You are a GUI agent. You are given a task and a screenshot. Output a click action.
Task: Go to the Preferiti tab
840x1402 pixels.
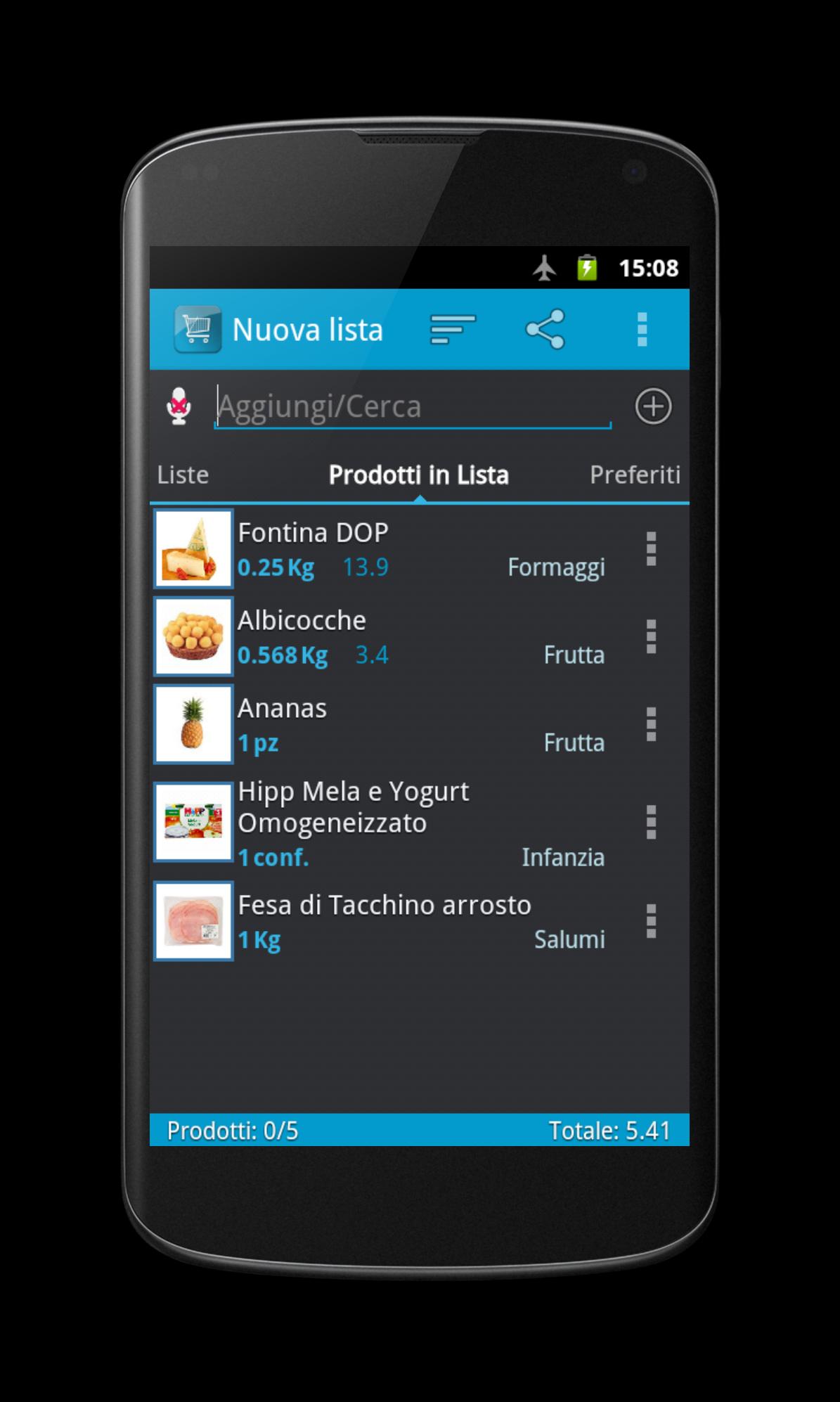[635, 475]
